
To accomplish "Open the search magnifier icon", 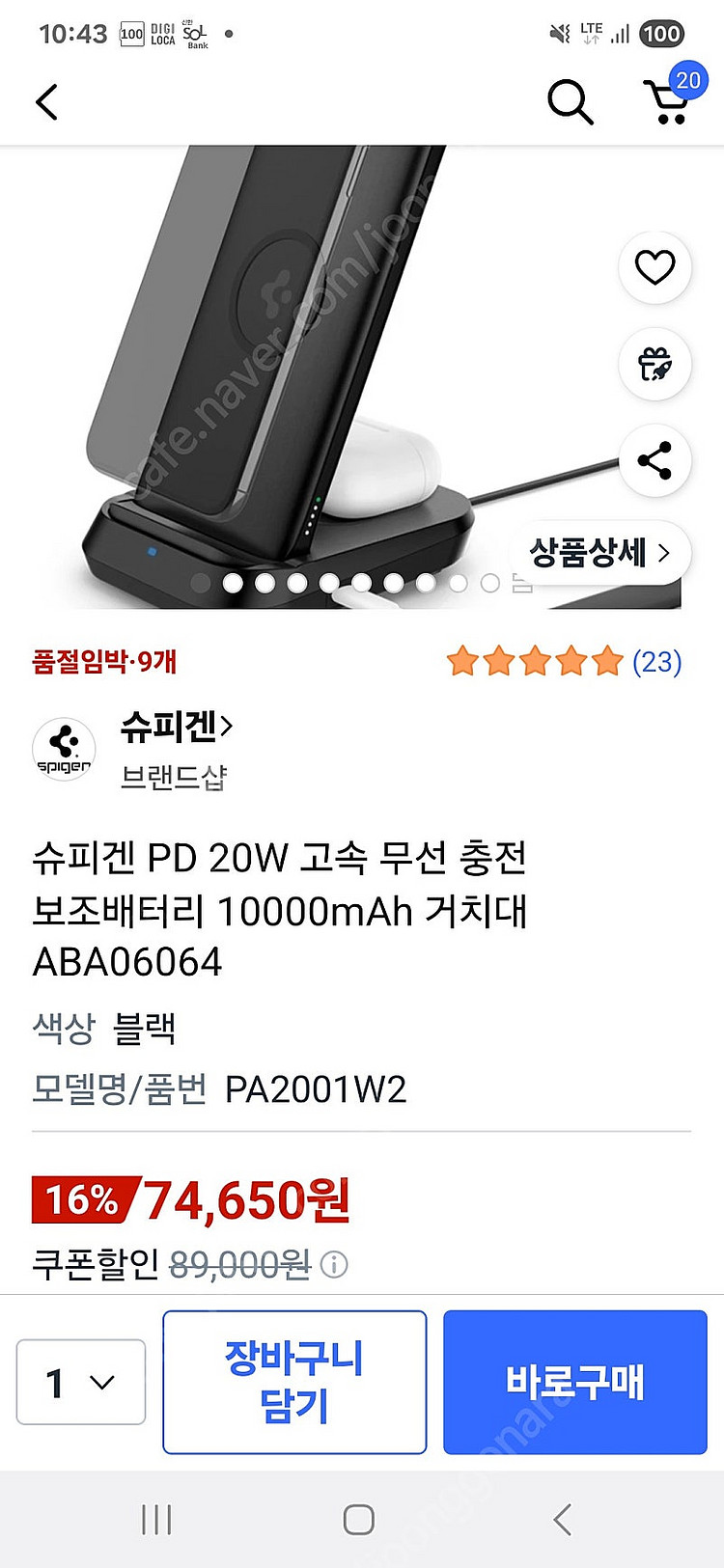I will pyautogui.click(x=570, y=101).
